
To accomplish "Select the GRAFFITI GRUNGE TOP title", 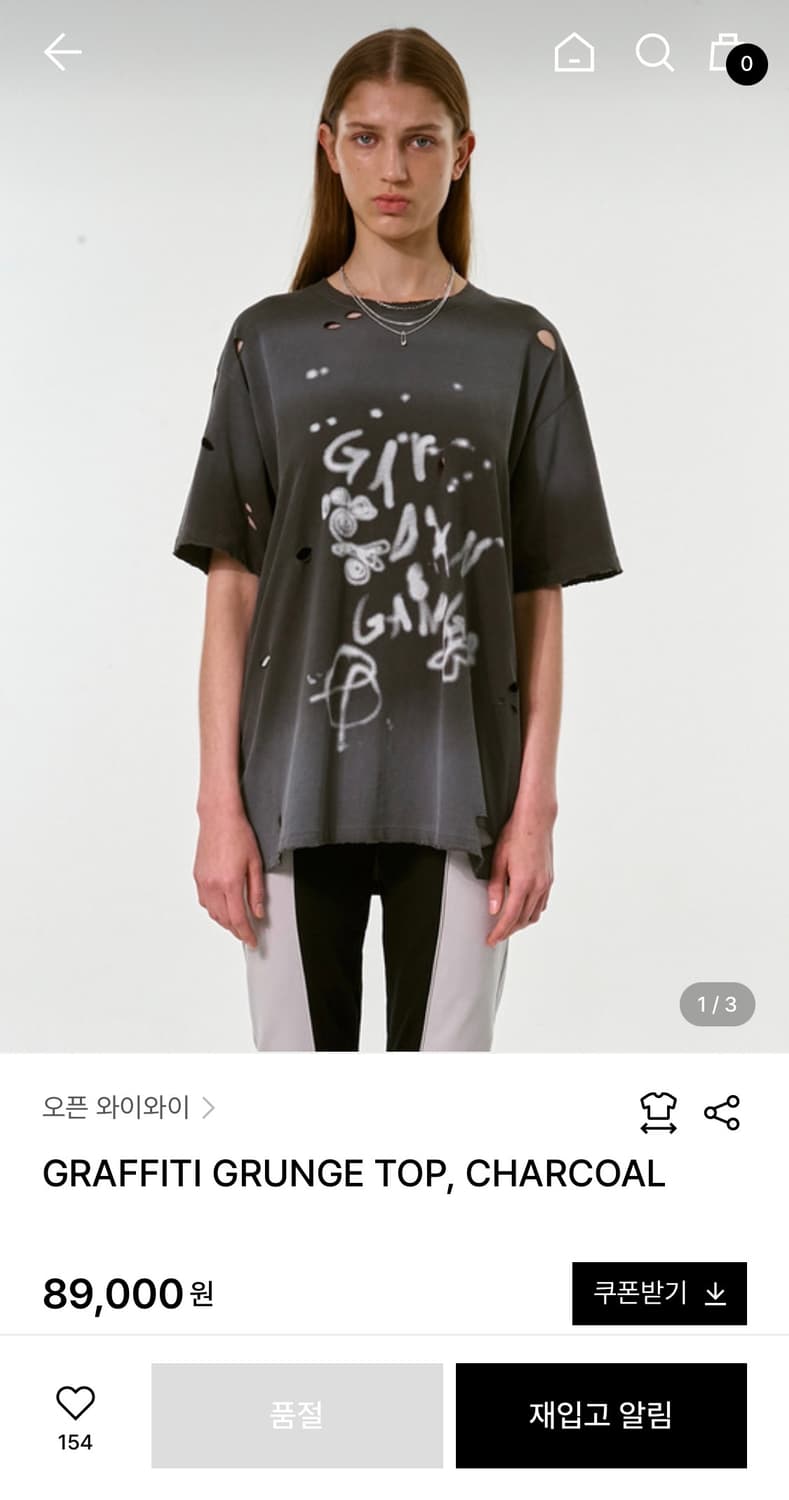I will (x=354, y=1174).
